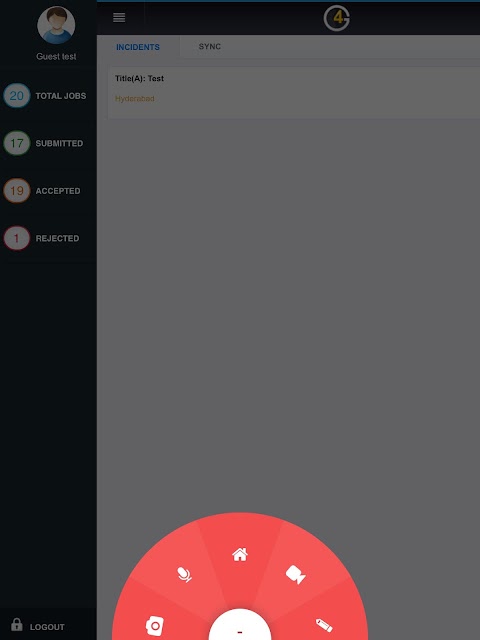Start video recording via camcorder icon
The width and height of the screenshot is (480, 640).
pos(295,574)
